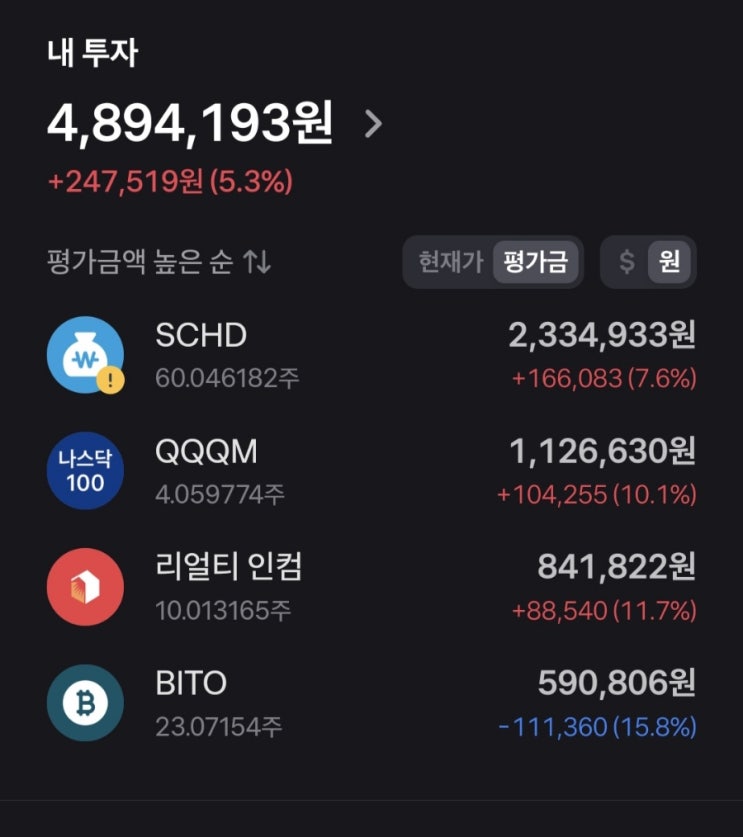The height and width of the screenshot is (837, 743).
Task: Open the QQQM holding
Action: 372,471
